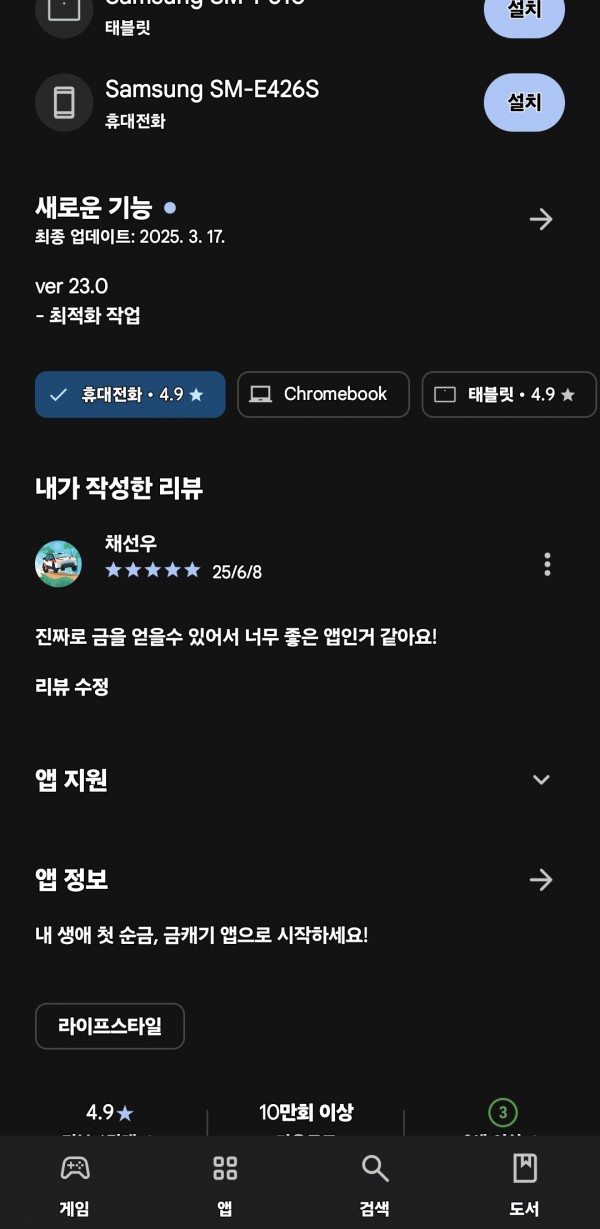
Task: Tap 리뷰 수정 to edit review
Action: click(71, 686)
